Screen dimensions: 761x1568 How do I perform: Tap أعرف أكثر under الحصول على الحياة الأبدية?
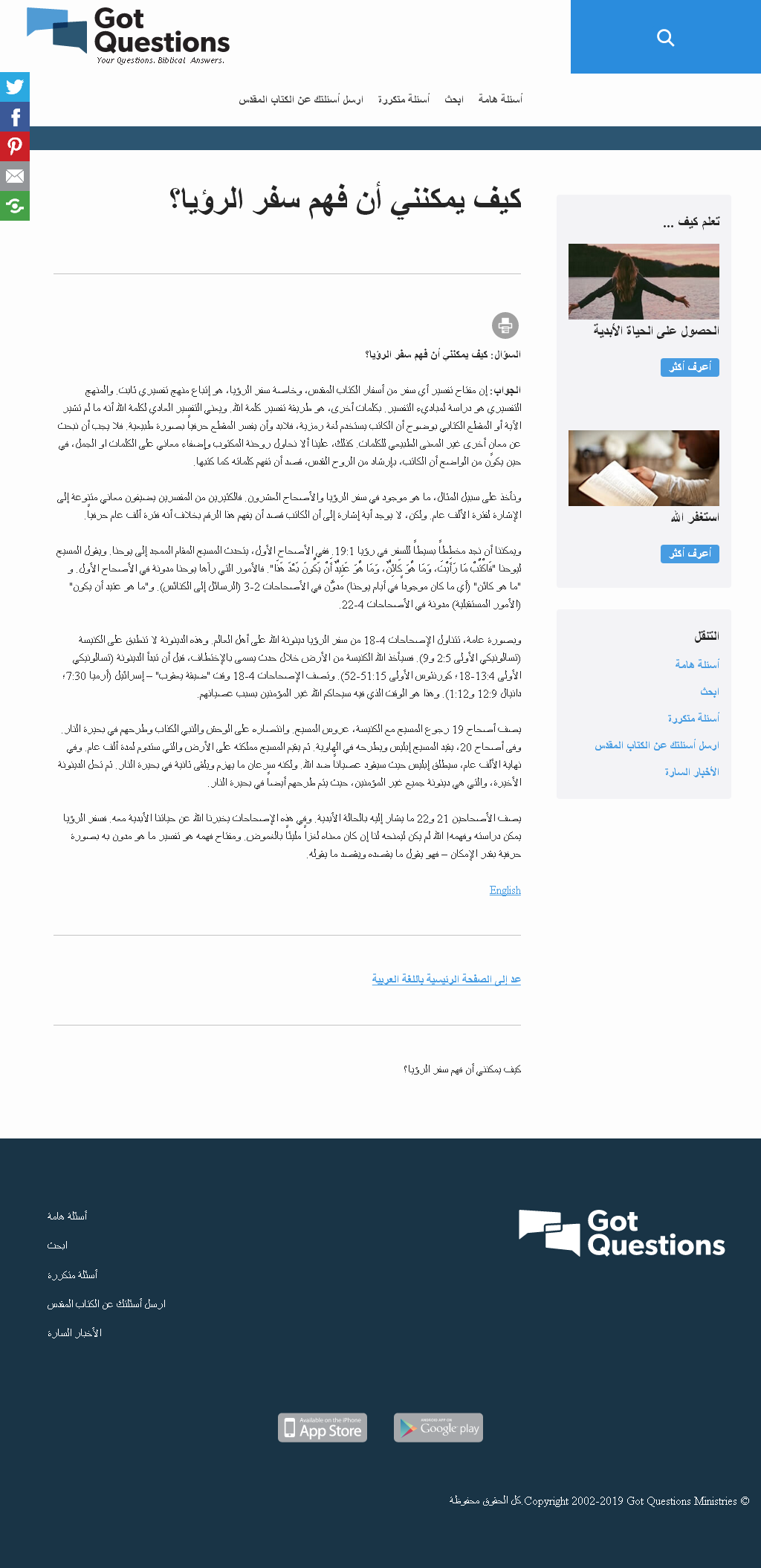pyautogui.click(x=690, y=367)
